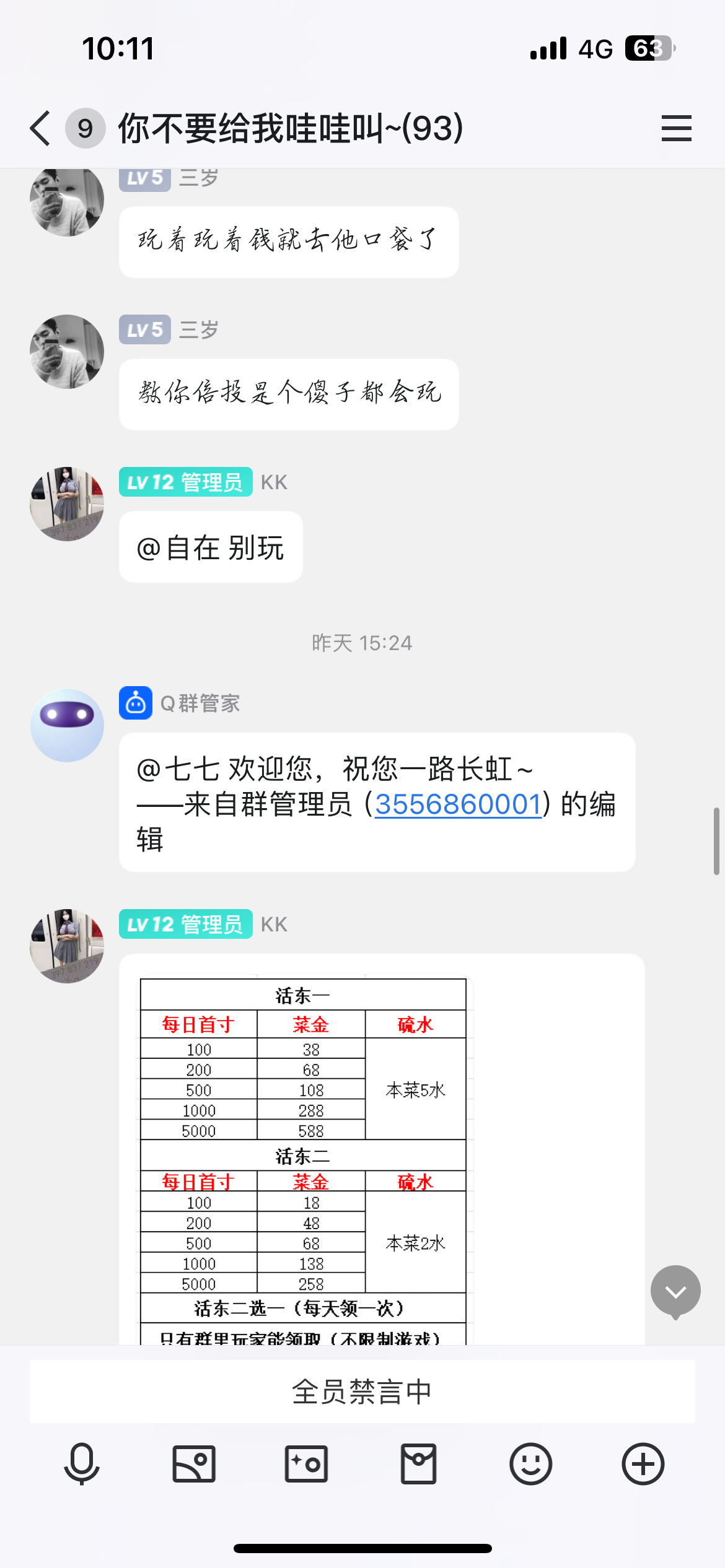Go back to the chat list
725x1568 pixels.
pyautogui.click(x=41, y=128)
